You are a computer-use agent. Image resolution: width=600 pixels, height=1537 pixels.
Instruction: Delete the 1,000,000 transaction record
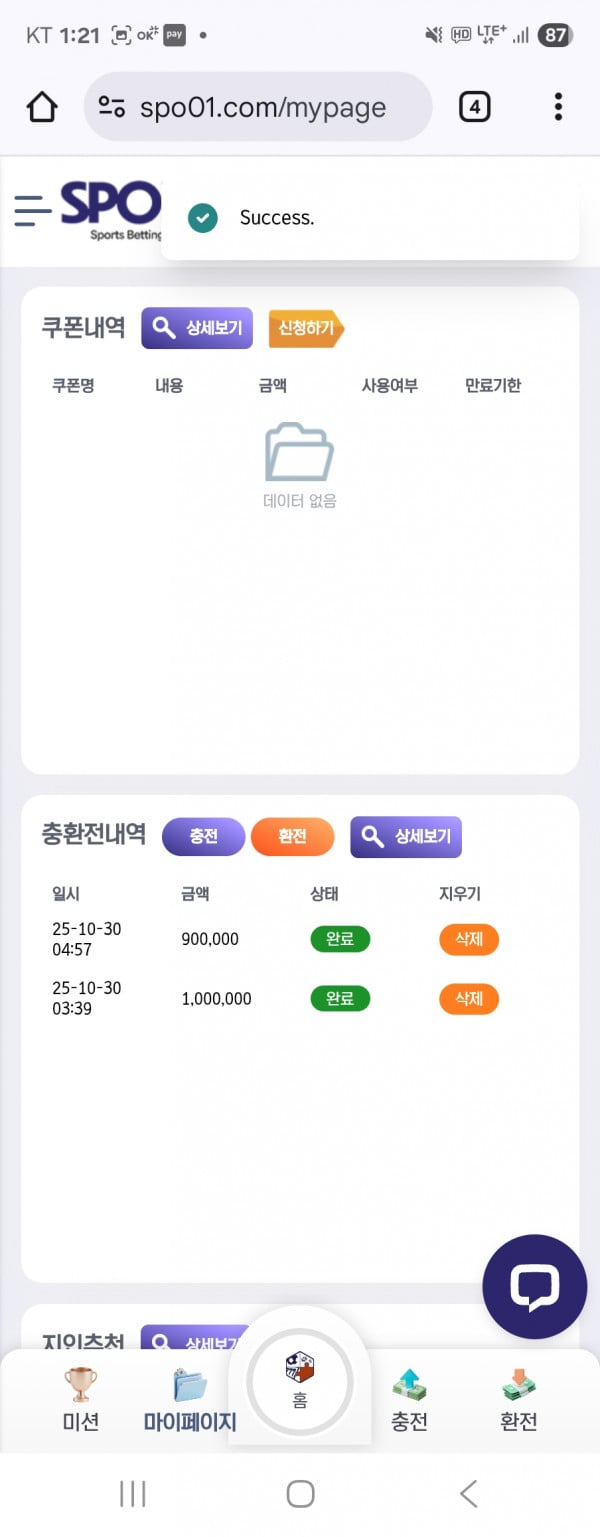(469, 999)
